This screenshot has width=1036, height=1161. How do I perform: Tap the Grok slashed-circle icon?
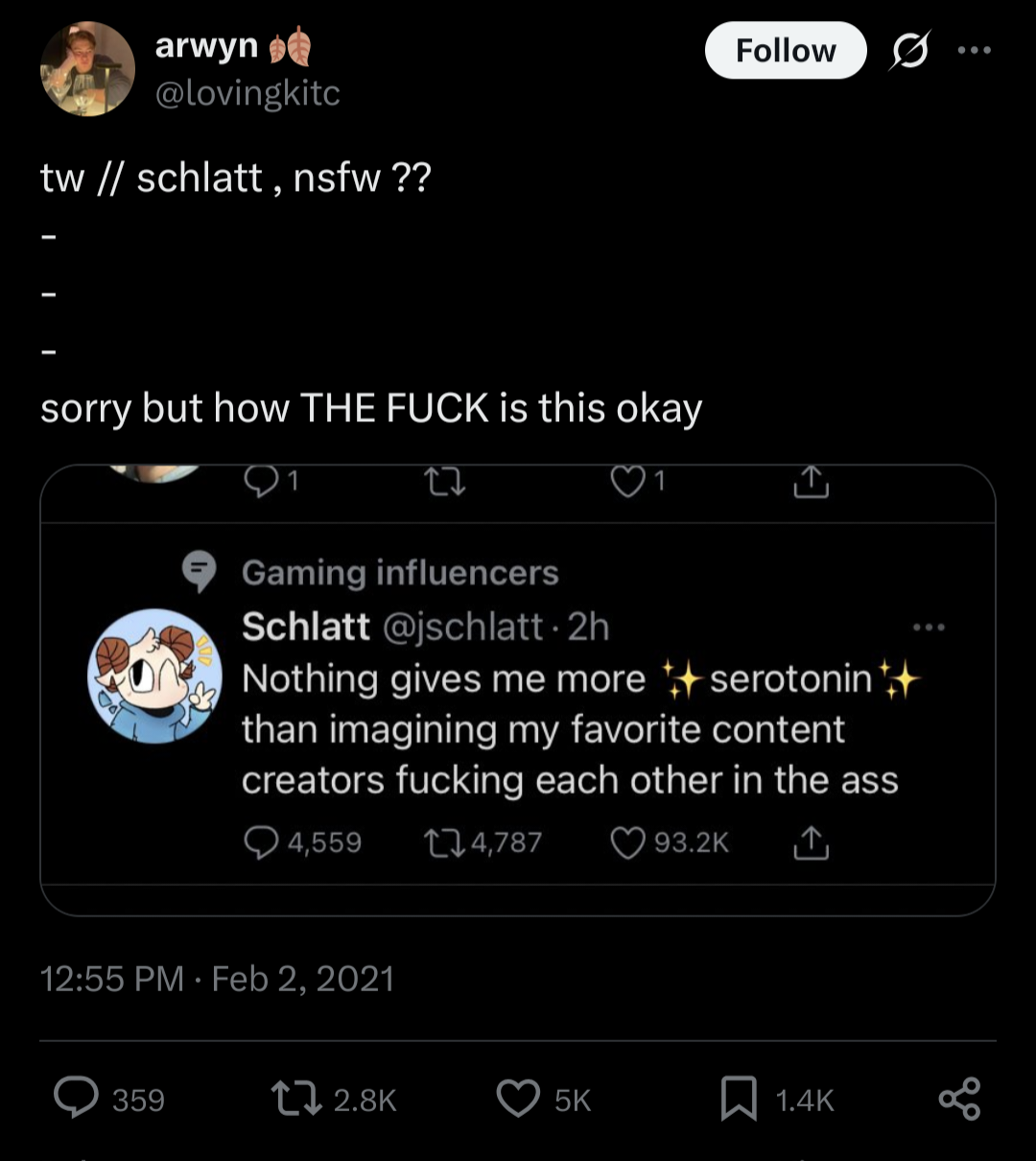pyautogui.click(x=908, y=50)
